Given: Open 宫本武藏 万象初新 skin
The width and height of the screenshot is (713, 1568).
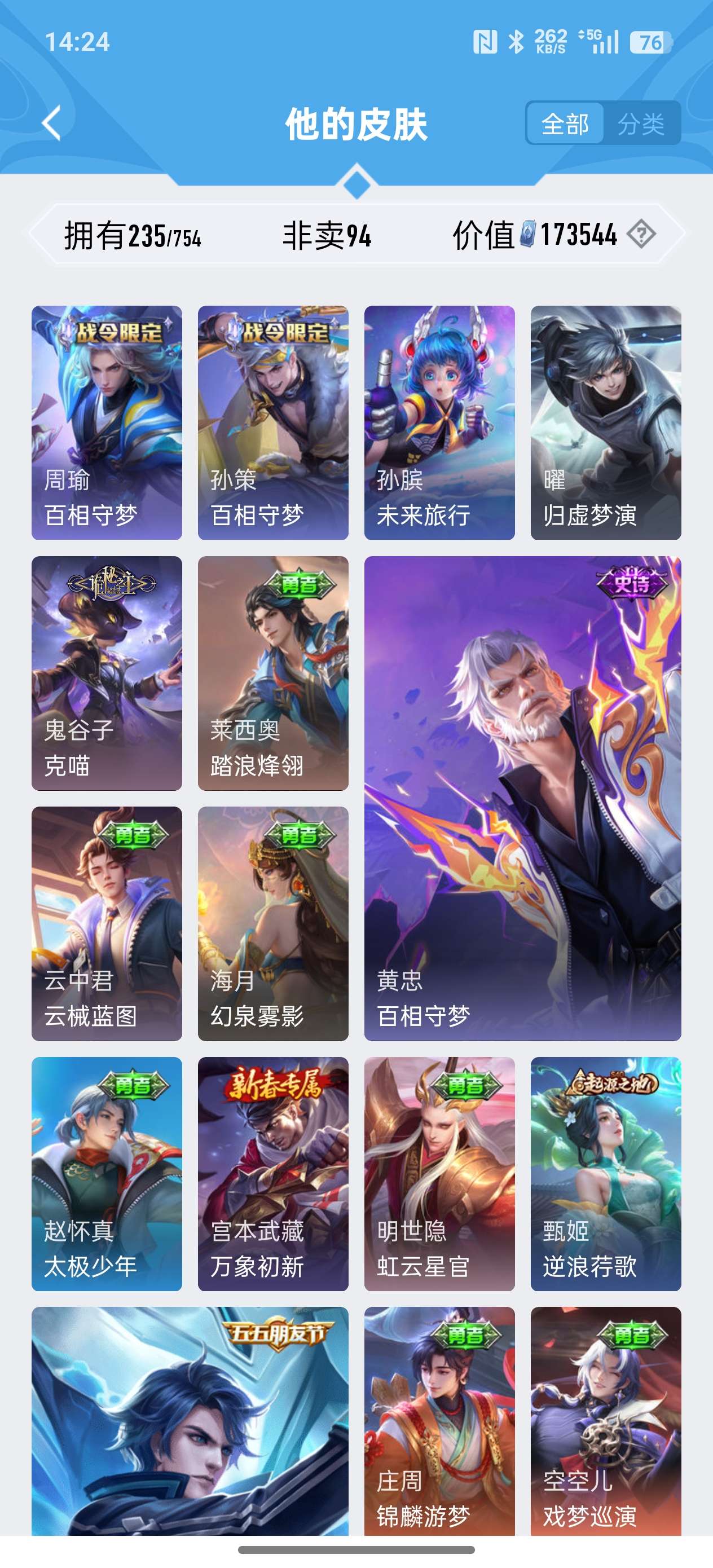Looking at the screenshot, I should [273, 1174].
